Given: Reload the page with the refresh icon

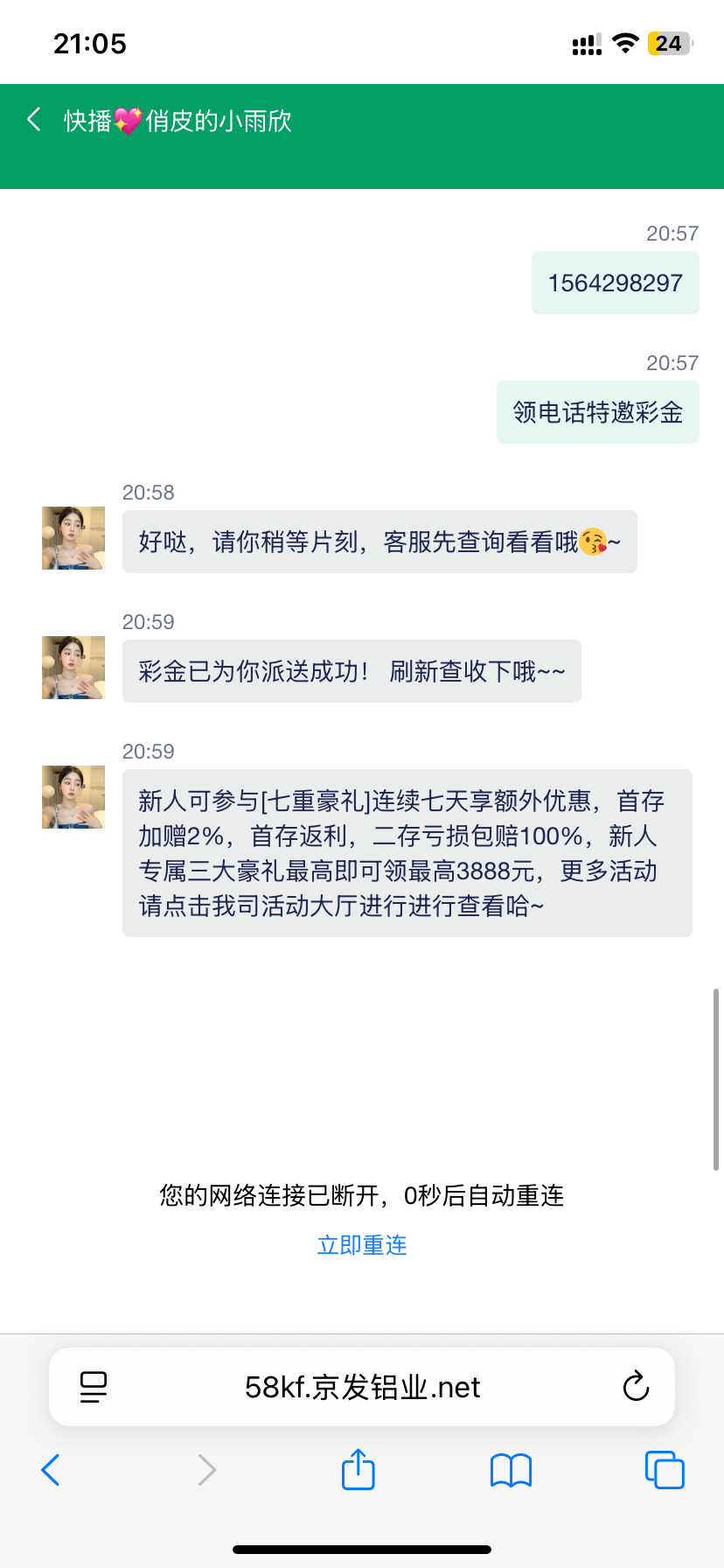Looking at the screenshot, I should pyautogui.click(x=636, y=1387).
